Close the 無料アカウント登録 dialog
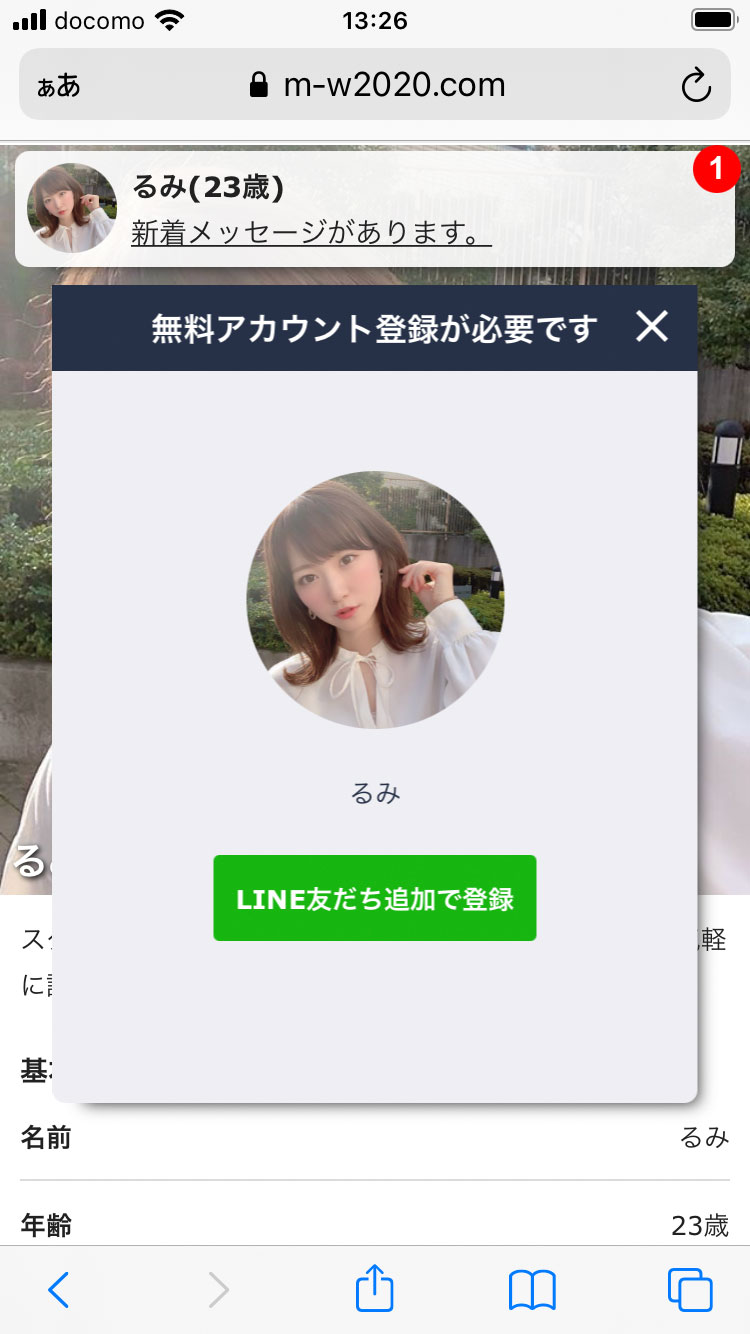This screenshot has width=750, height=1334. 652,327
